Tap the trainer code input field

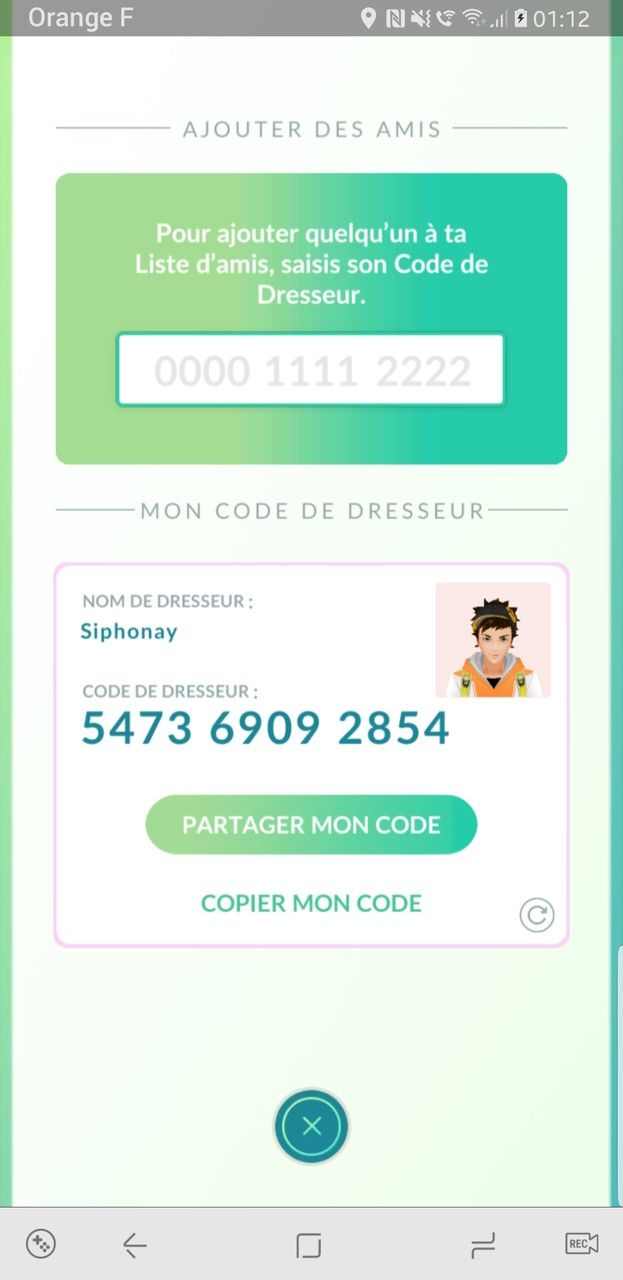311,371
